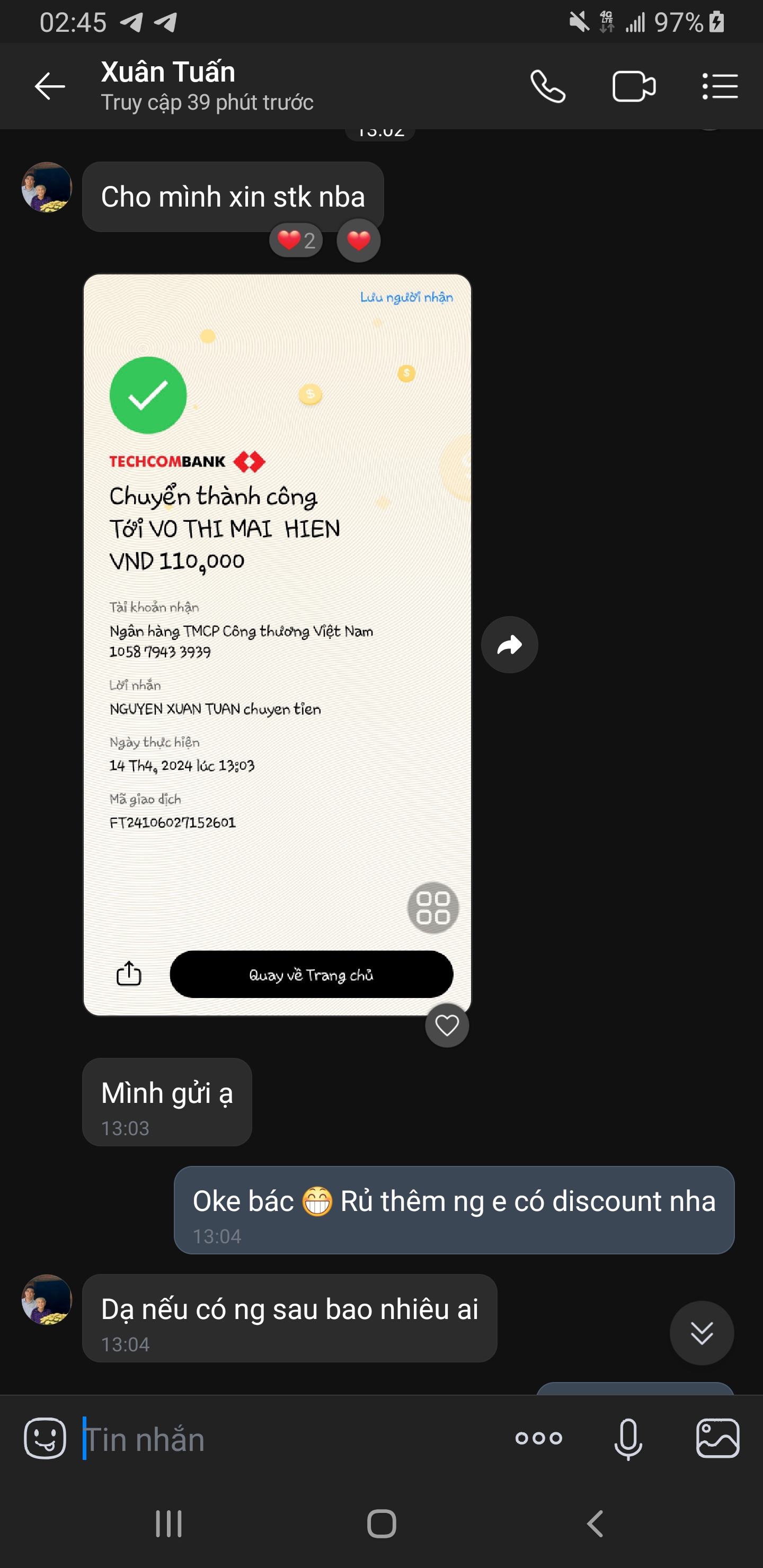Open the recent apps view
Viewport: 763px width, 1568px height.
click(x=168, y=1525)
